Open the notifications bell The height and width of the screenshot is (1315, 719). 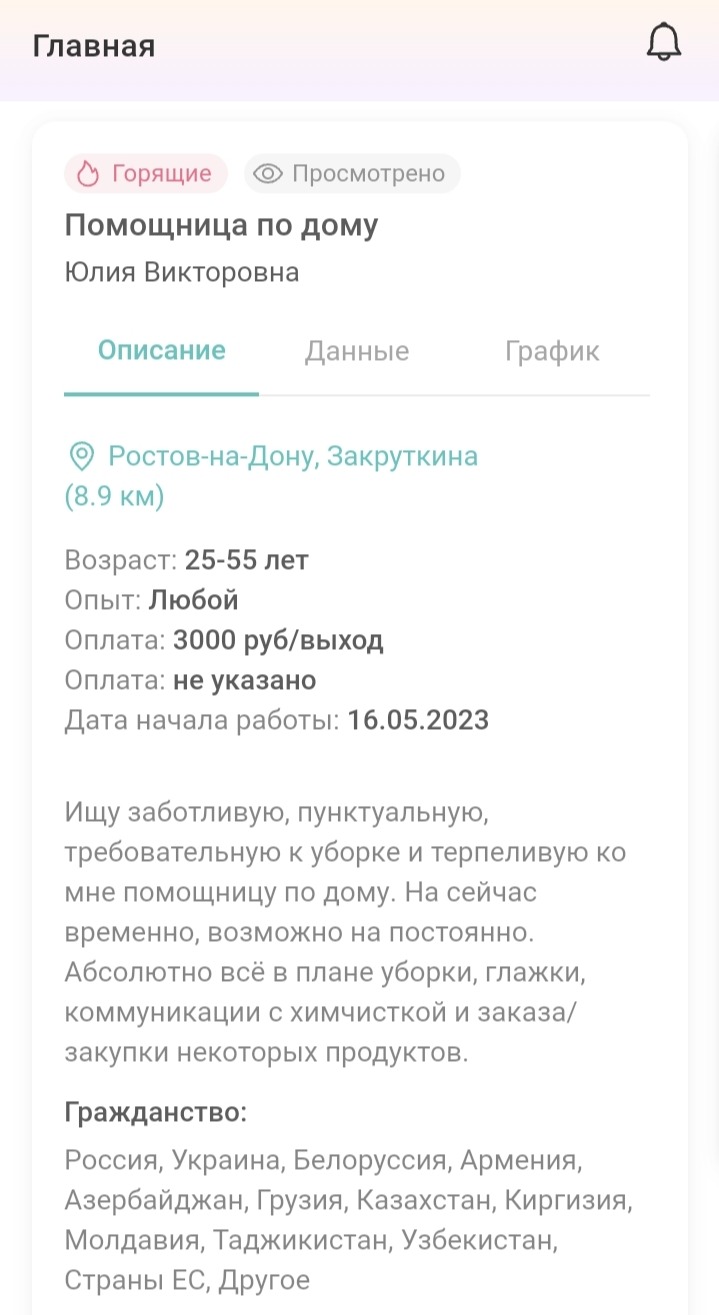coord(664,44)
